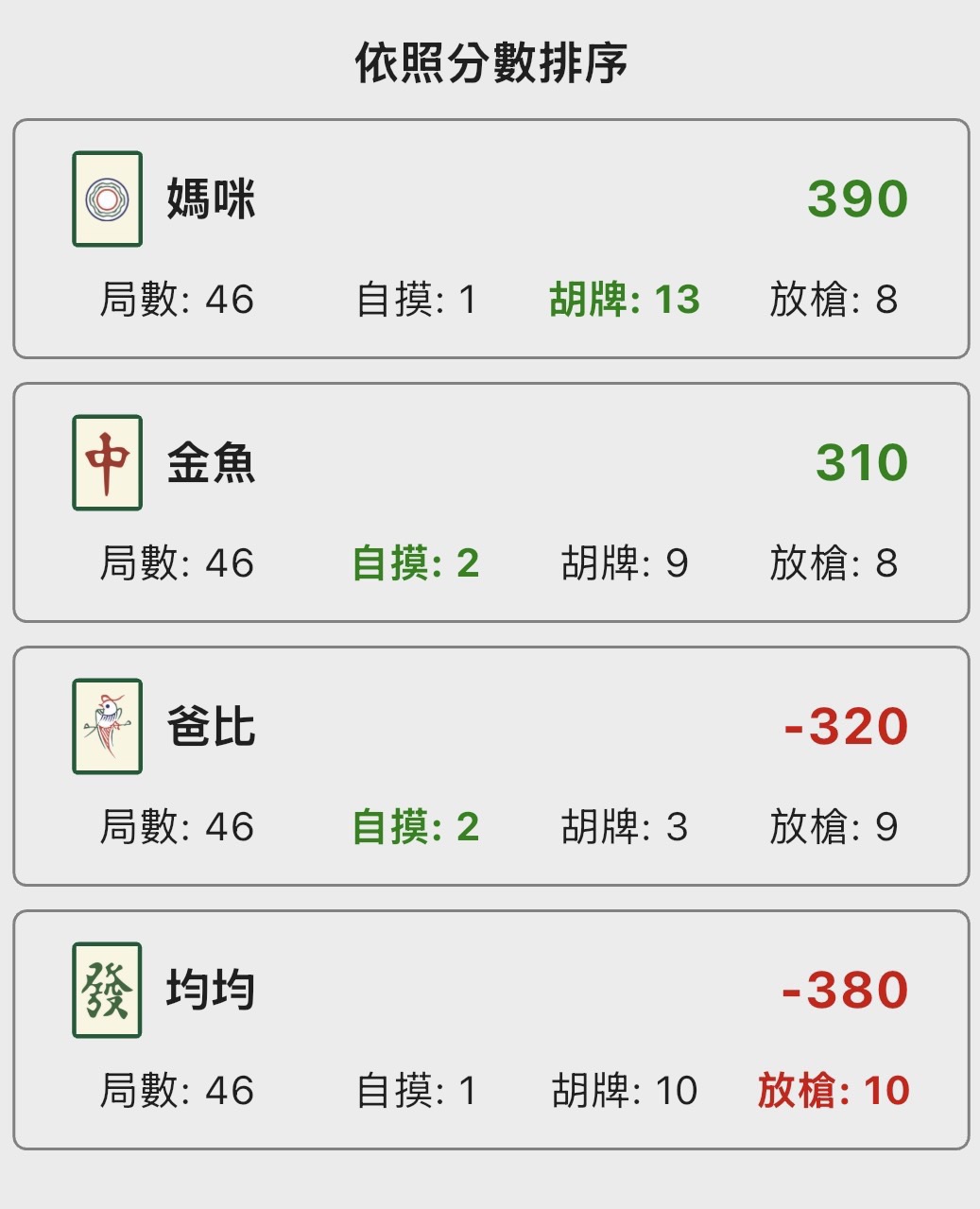980x1209 pixels.
Task: Open 媽咪's player card with 390 points
Action: pos(490,238)
